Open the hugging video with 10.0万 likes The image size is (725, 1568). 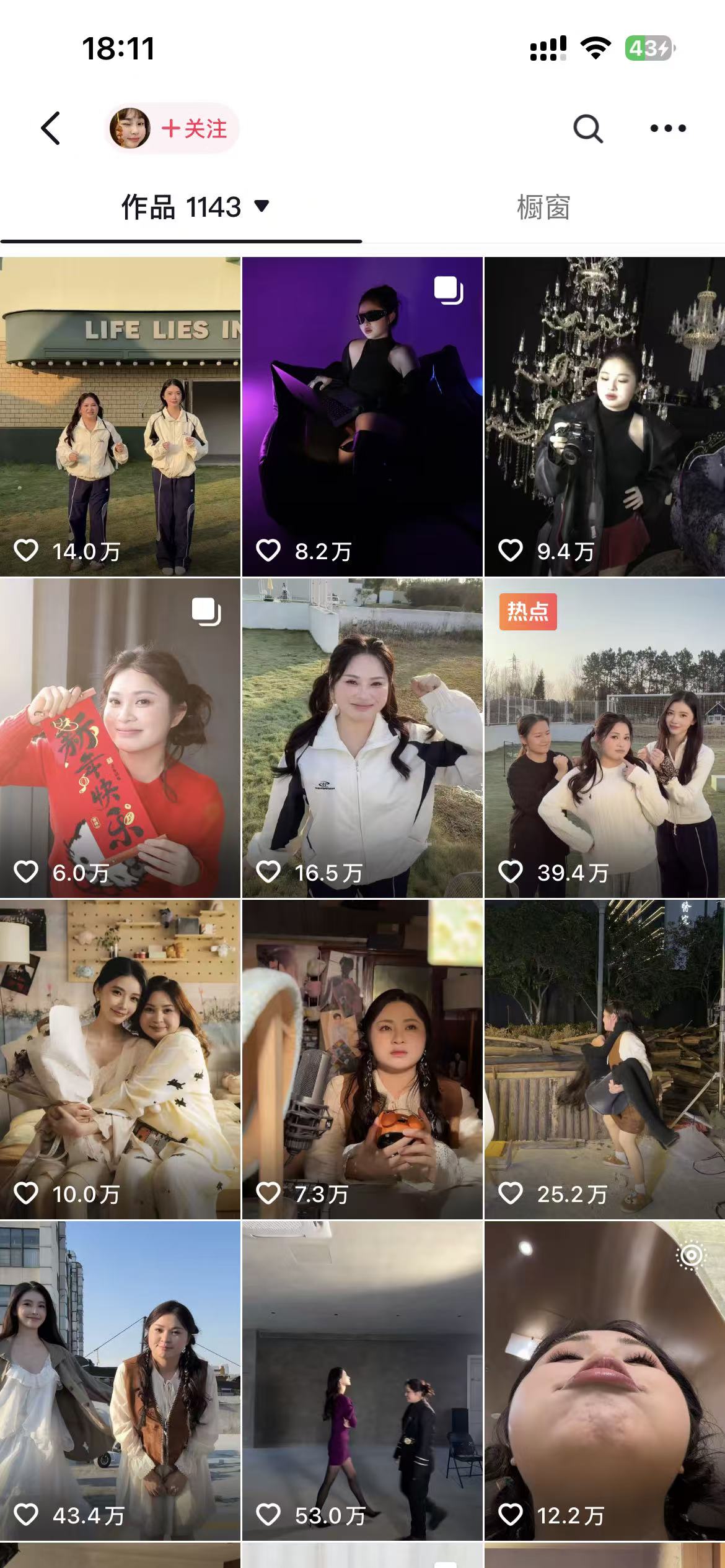coord(120,1059)
